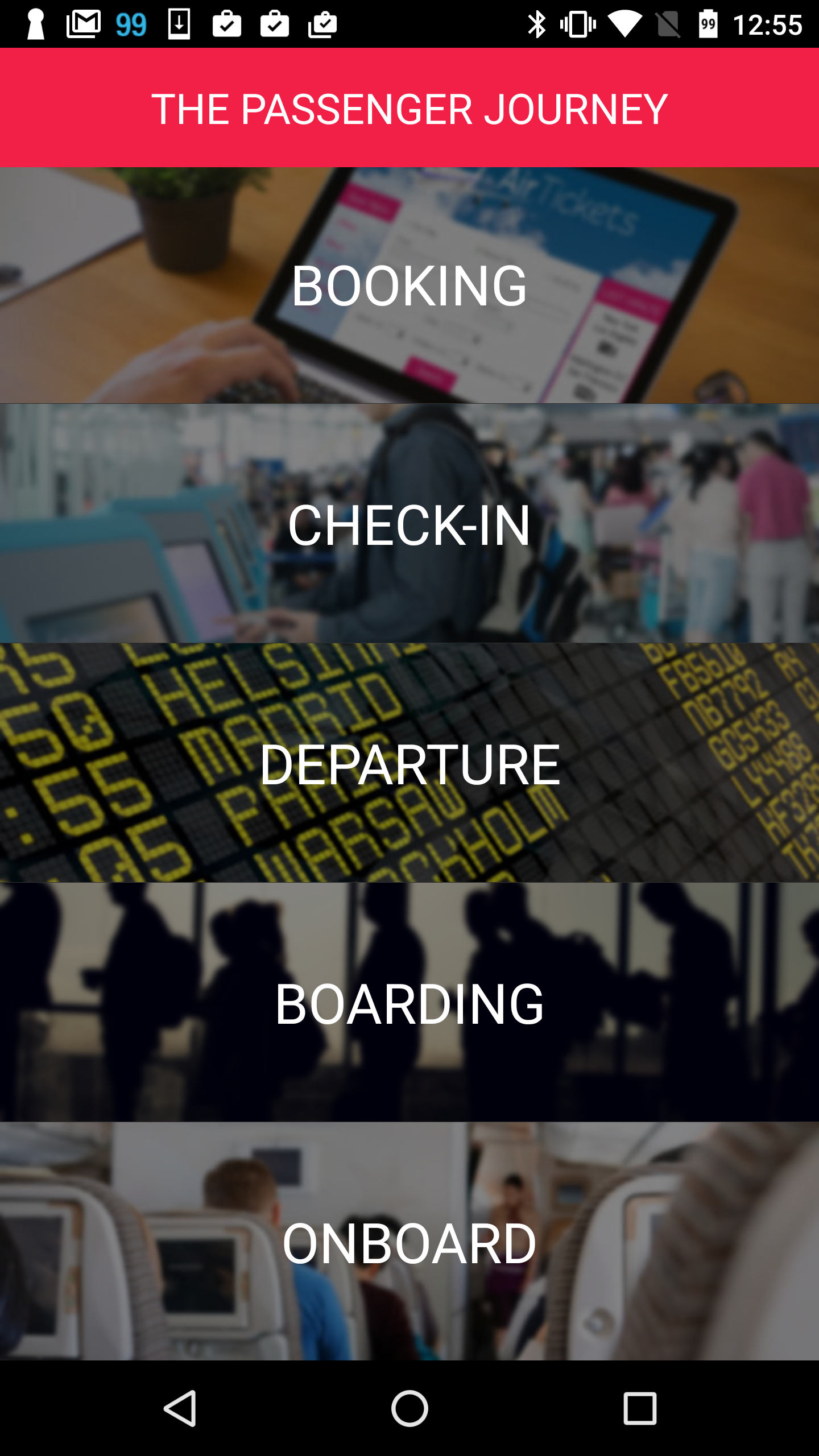
Task: Open the Departure stage
Action: click(409, 763)
